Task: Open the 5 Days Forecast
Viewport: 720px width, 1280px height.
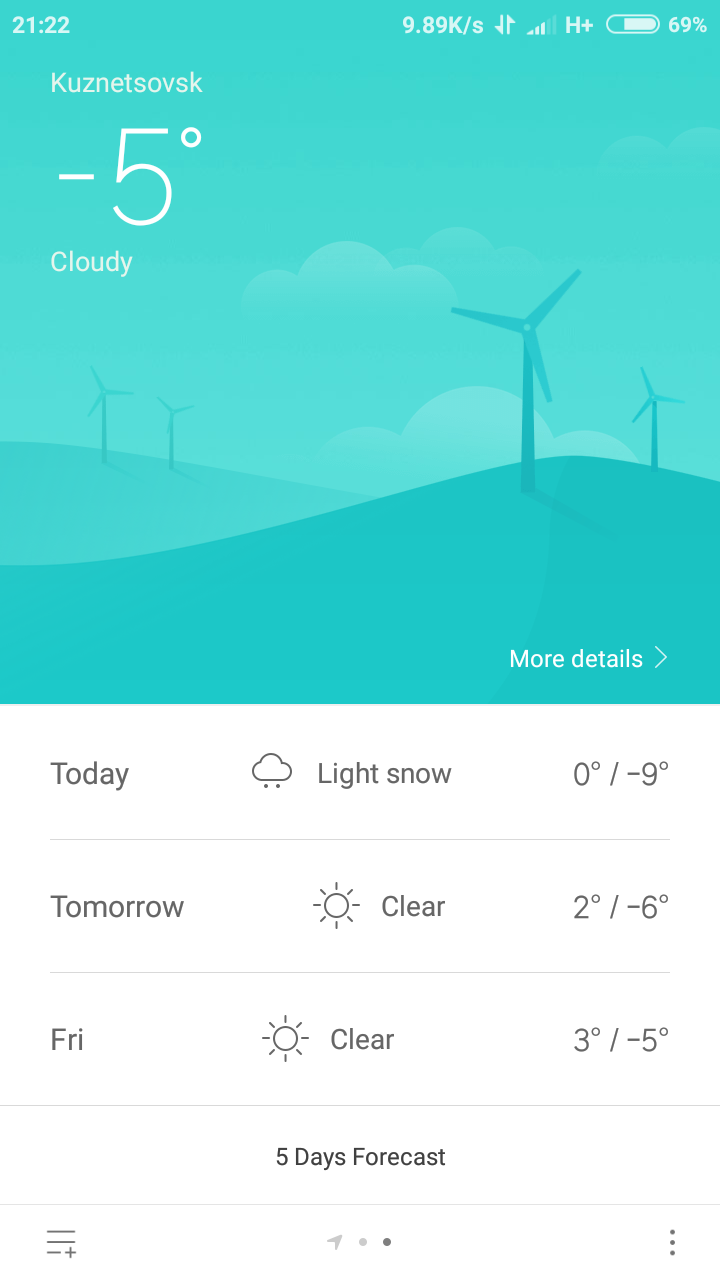Action: 360,1157
